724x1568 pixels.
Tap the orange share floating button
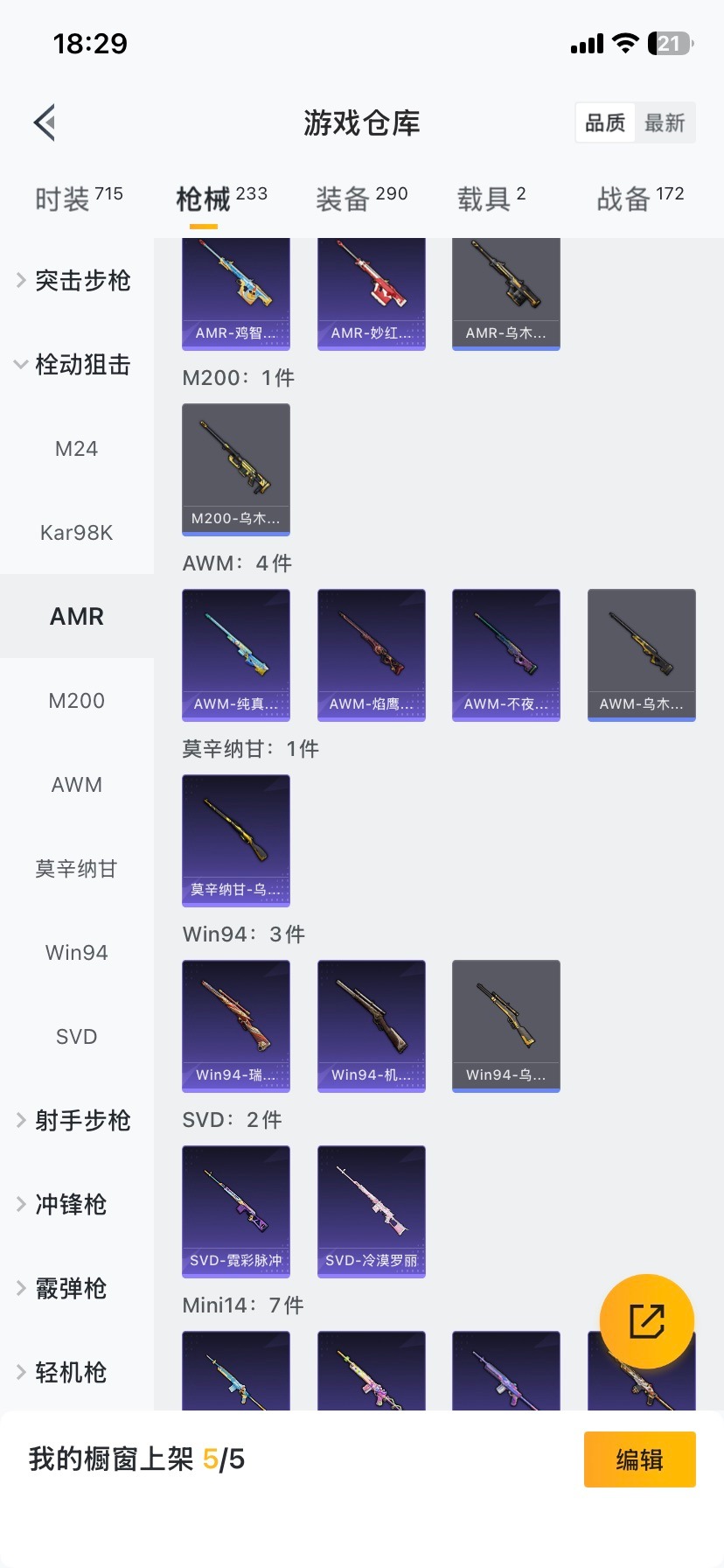tap(646, 1321)
